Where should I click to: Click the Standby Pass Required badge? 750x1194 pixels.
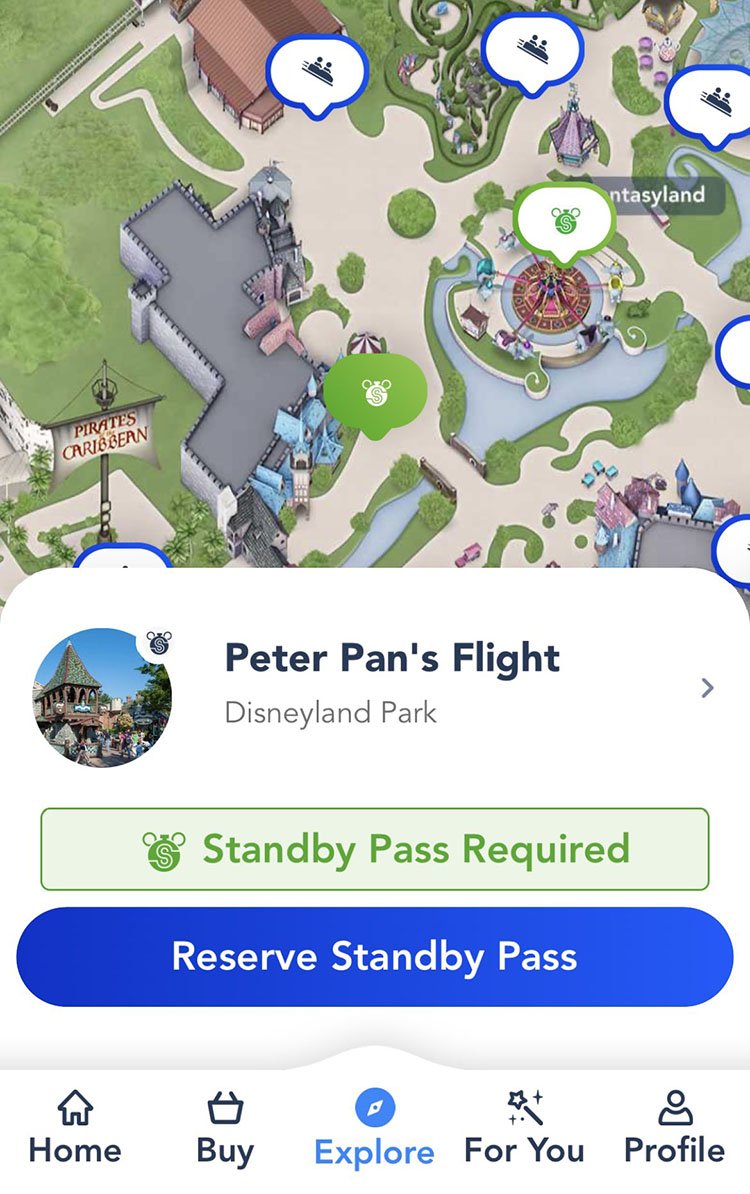pos(375,849)
